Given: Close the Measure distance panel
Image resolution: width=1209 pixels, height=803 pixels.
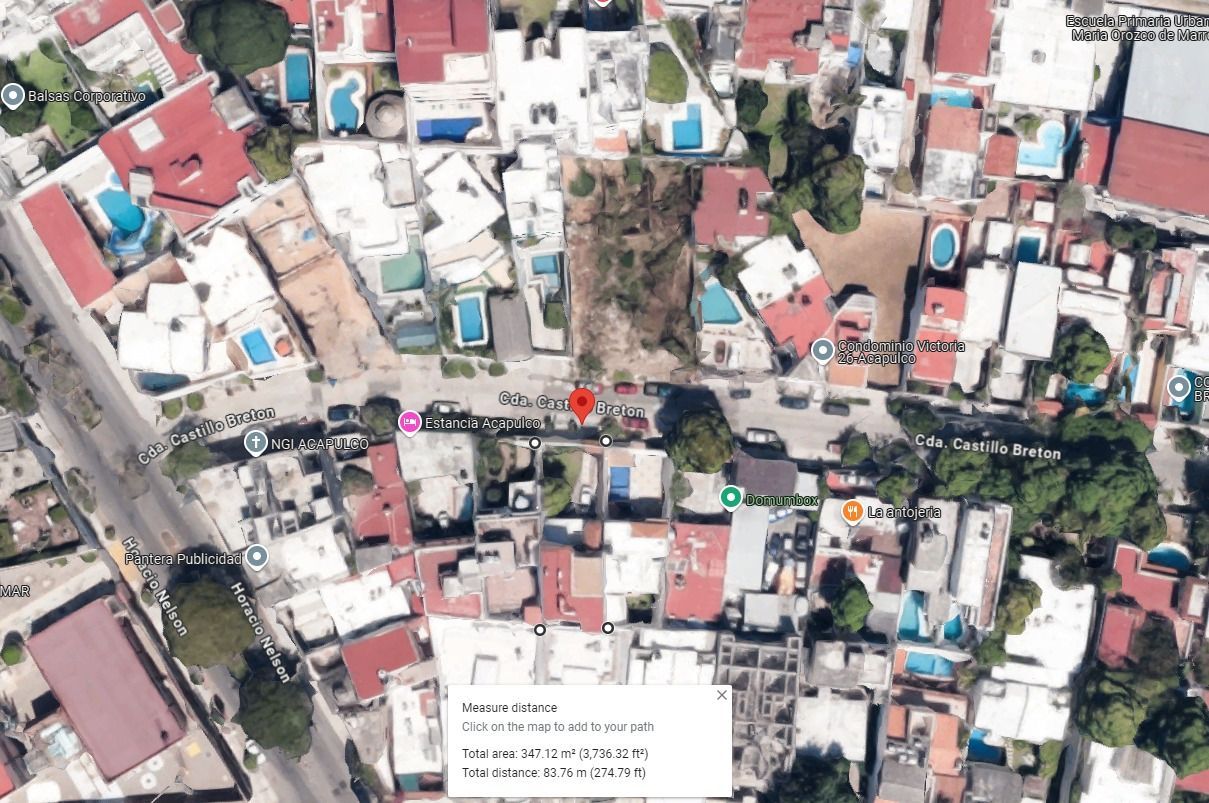Looking at the screenshot, I should [722, 695].
